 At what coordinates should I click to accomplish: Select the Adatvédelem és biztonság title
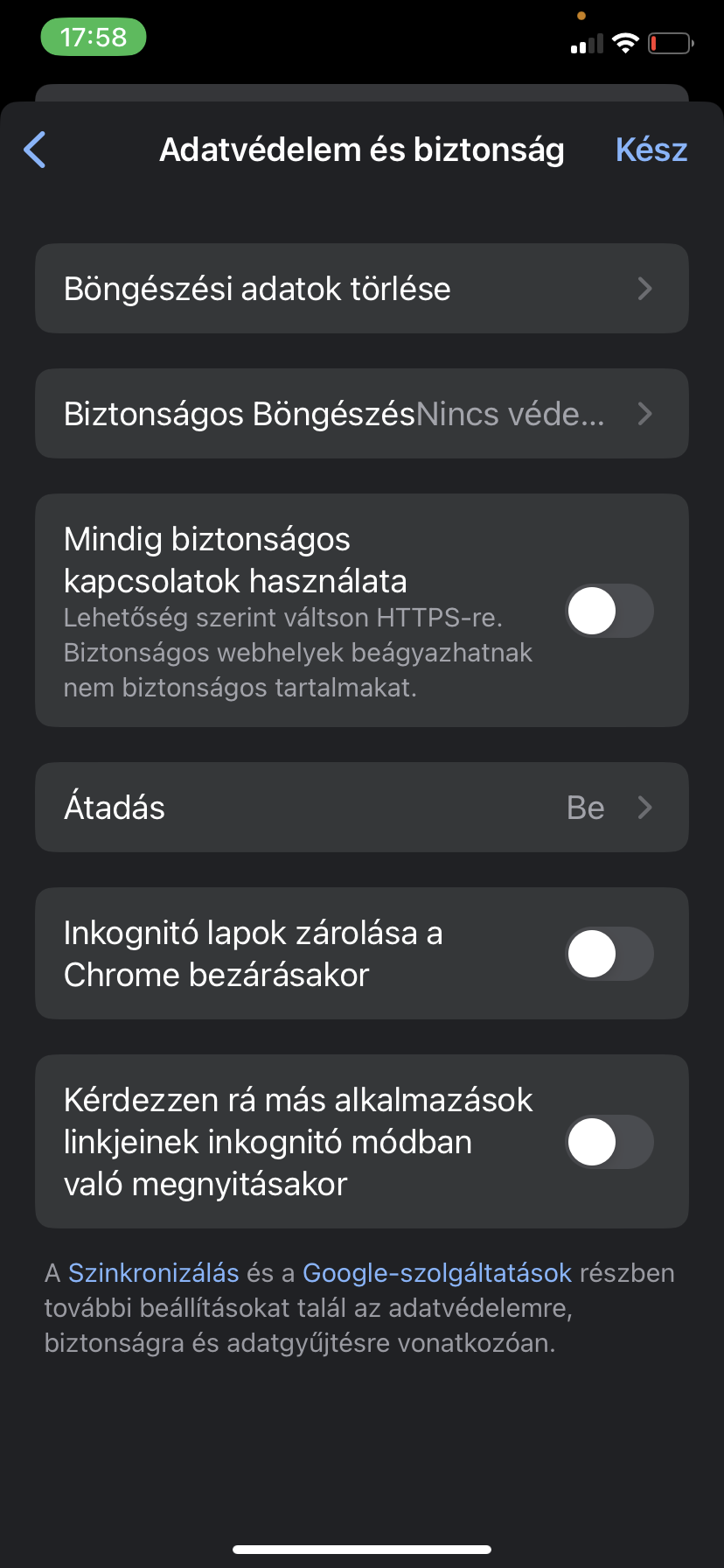(x=362, y=150)
